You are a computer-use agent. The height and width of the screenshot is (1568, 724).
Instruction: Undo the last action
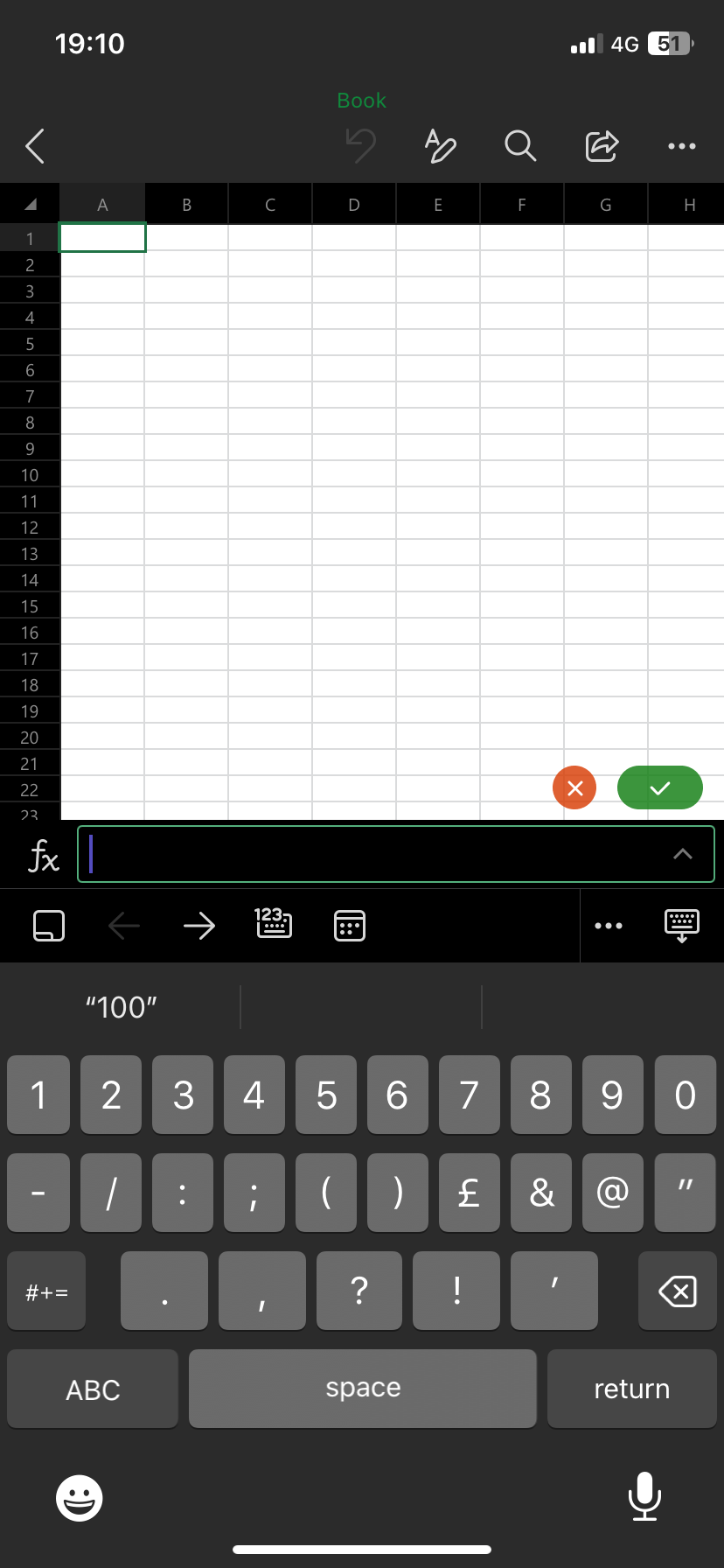pos(360,145)
